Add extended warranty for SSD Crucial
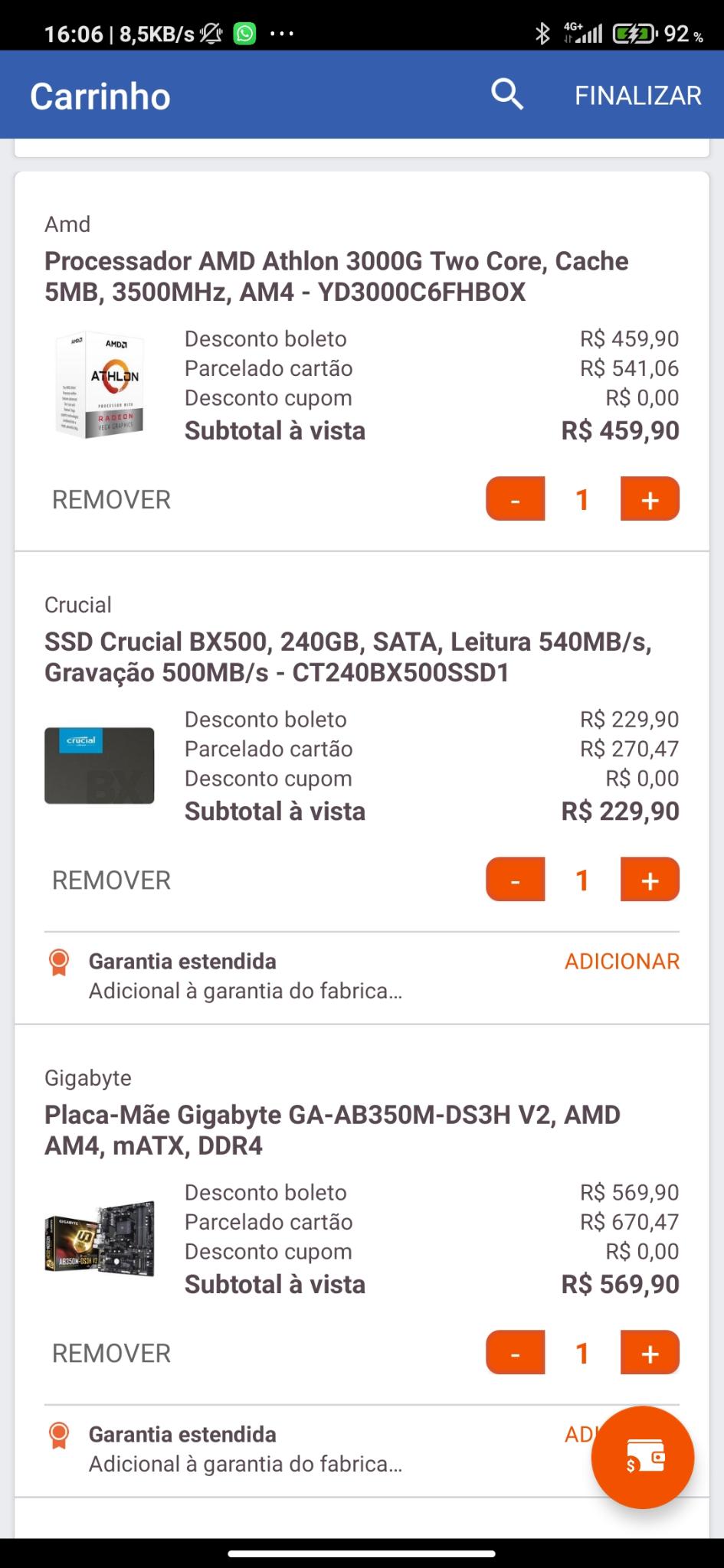This screenshot has width=724, height=1568. pyautogui.click(x=622, y=962)
